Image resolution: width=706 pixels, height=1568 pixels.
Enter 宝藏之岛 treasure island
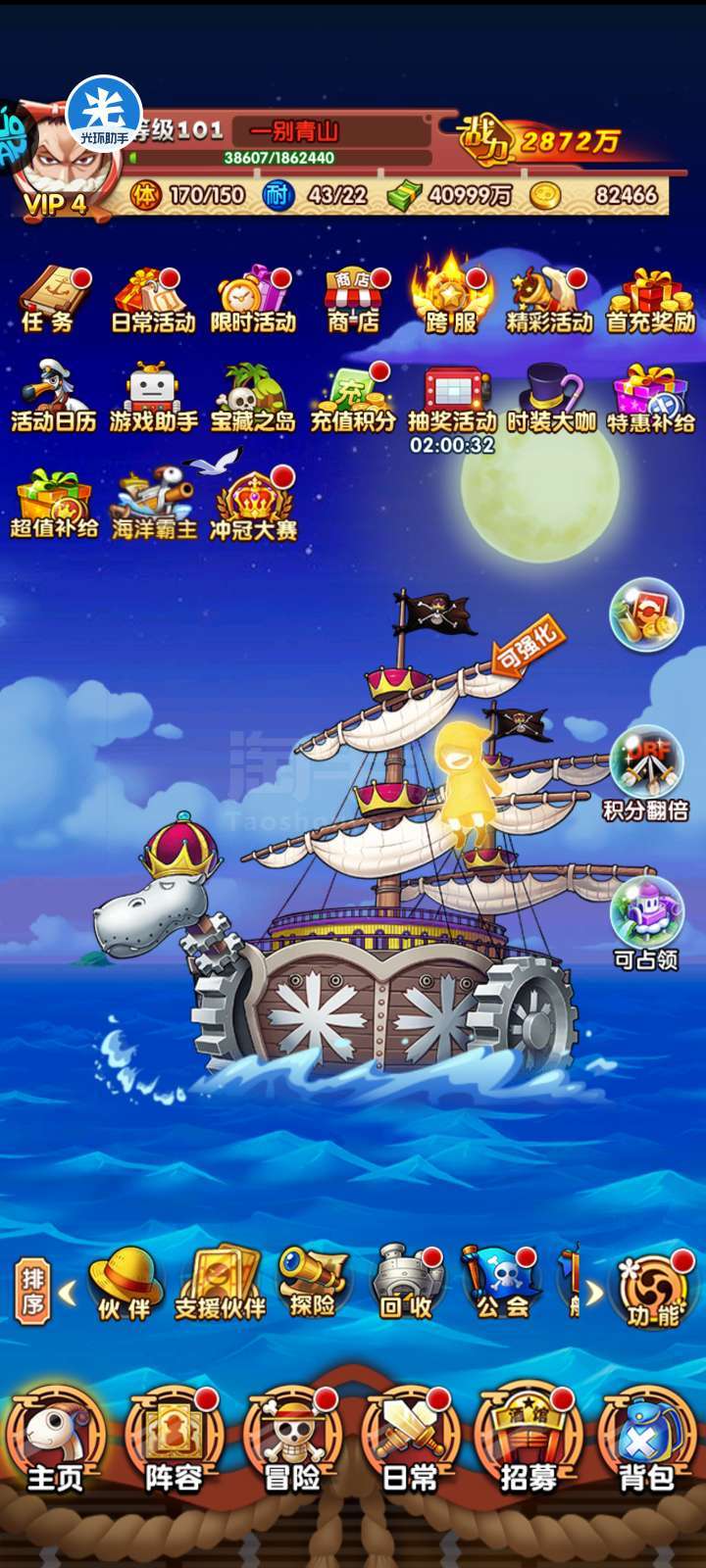click(x=253, y=398)
